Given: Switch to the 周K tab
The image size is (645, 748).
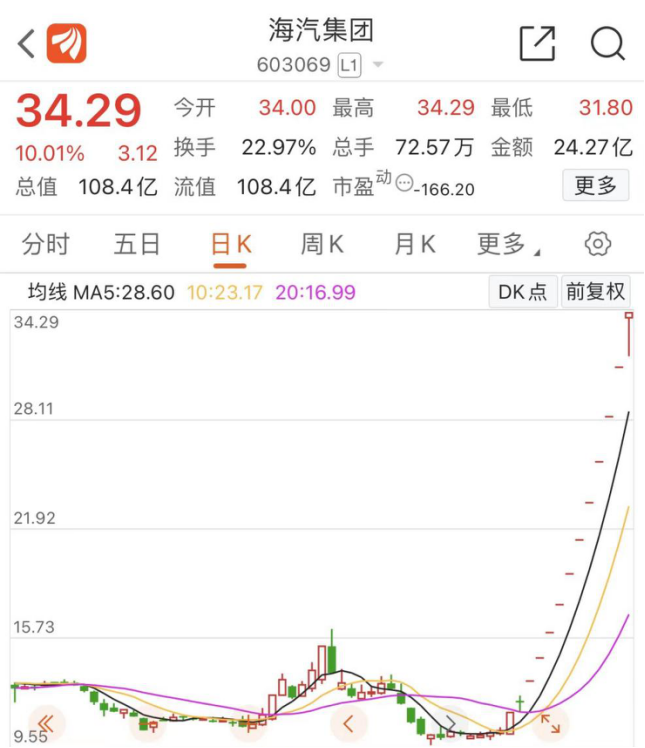Looking at the screenshot, I should (322, 244).
